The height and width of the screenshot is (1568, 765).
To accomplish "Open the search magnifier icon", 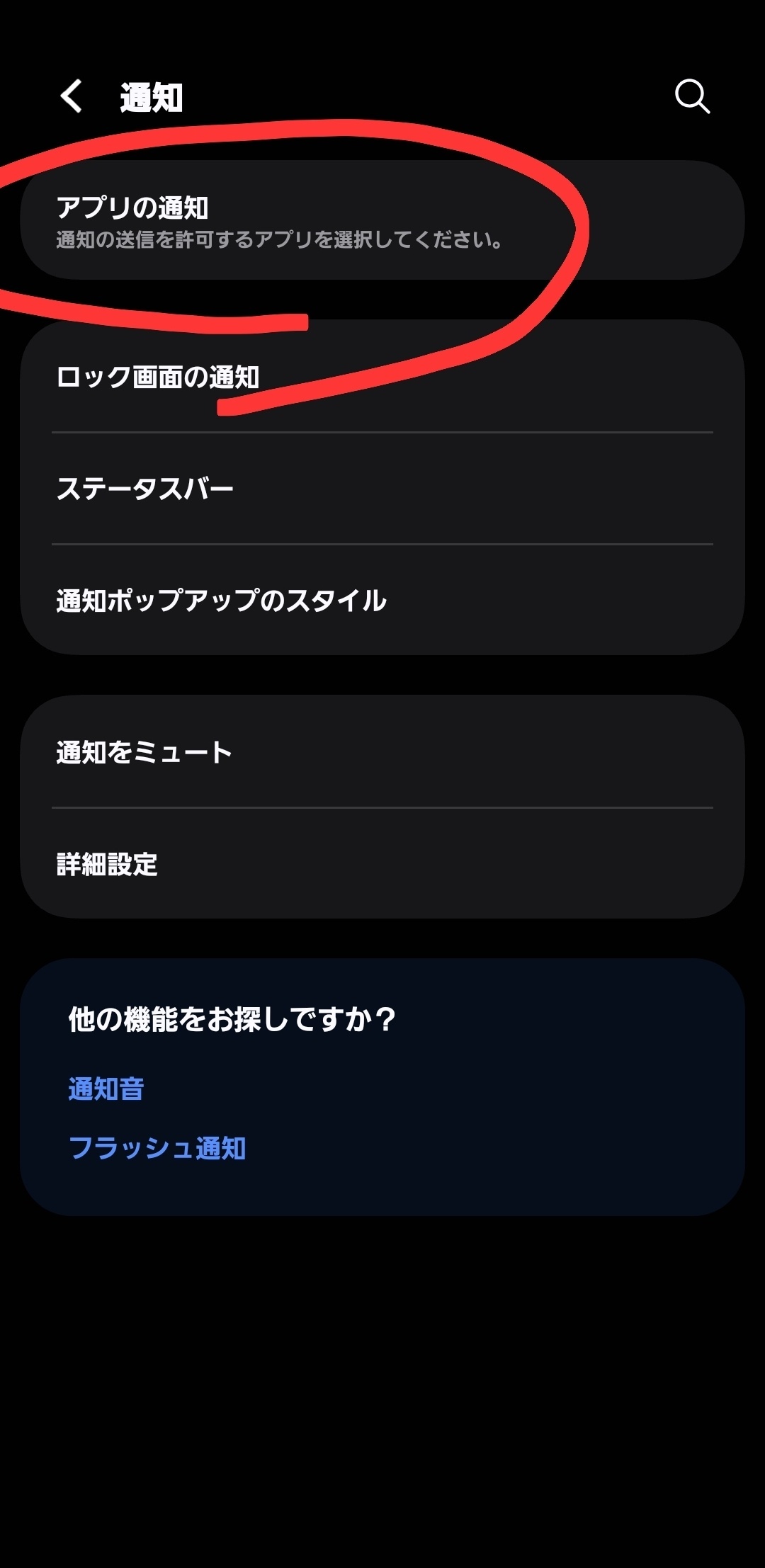I will 692,96.
